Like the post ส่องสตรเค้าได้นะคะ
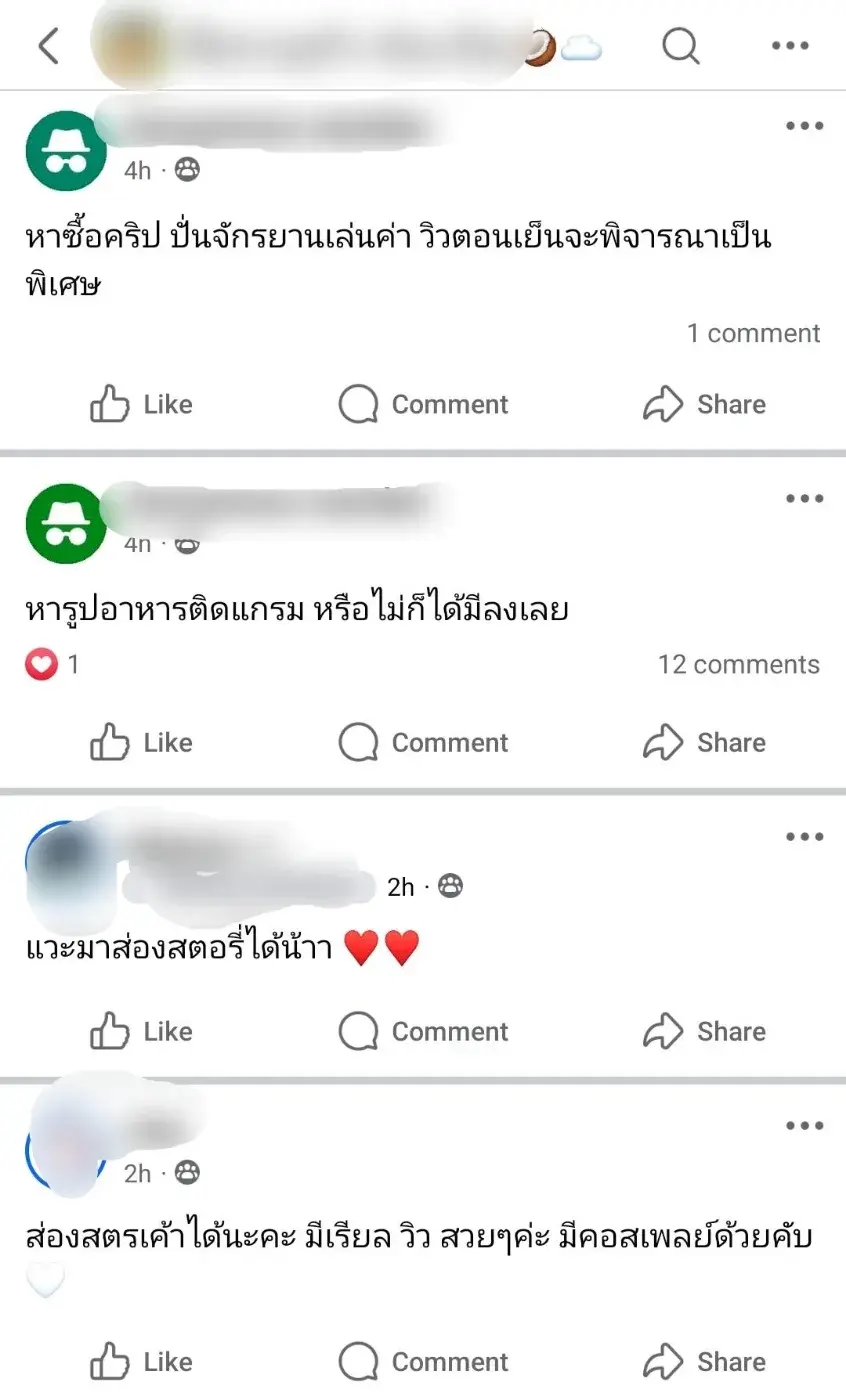 (x=141, y=1362)
